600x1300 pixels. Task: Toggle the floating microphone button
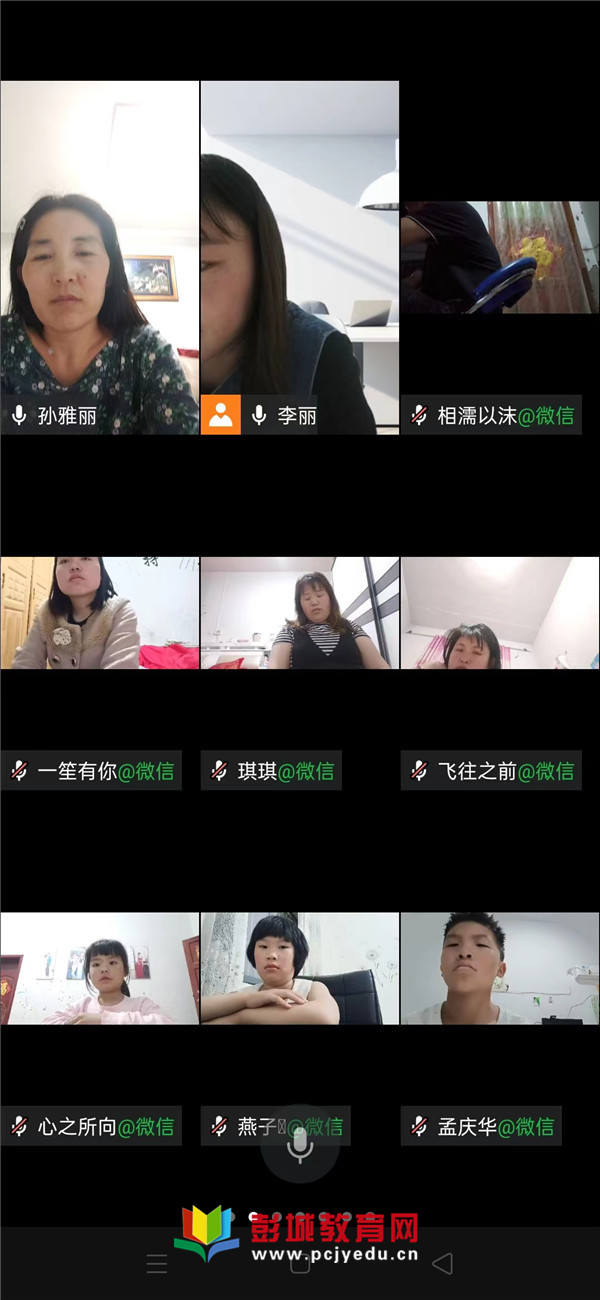point(300,1145)
